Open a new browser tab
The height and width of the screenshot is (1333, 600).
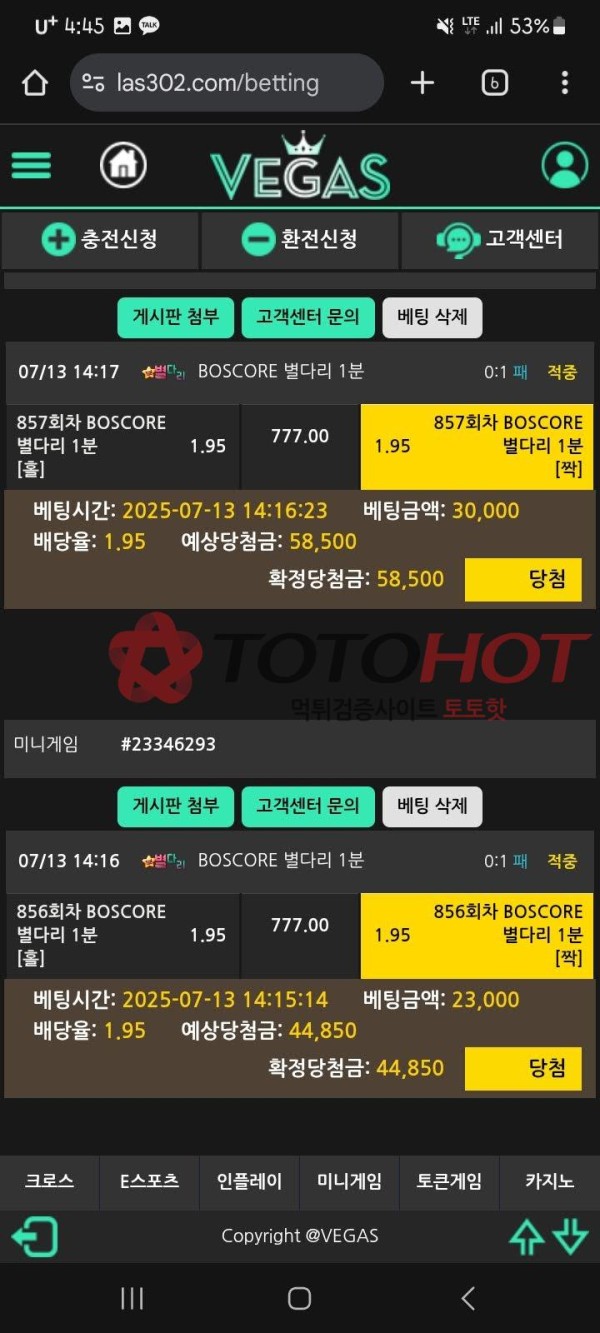[423, 83]
